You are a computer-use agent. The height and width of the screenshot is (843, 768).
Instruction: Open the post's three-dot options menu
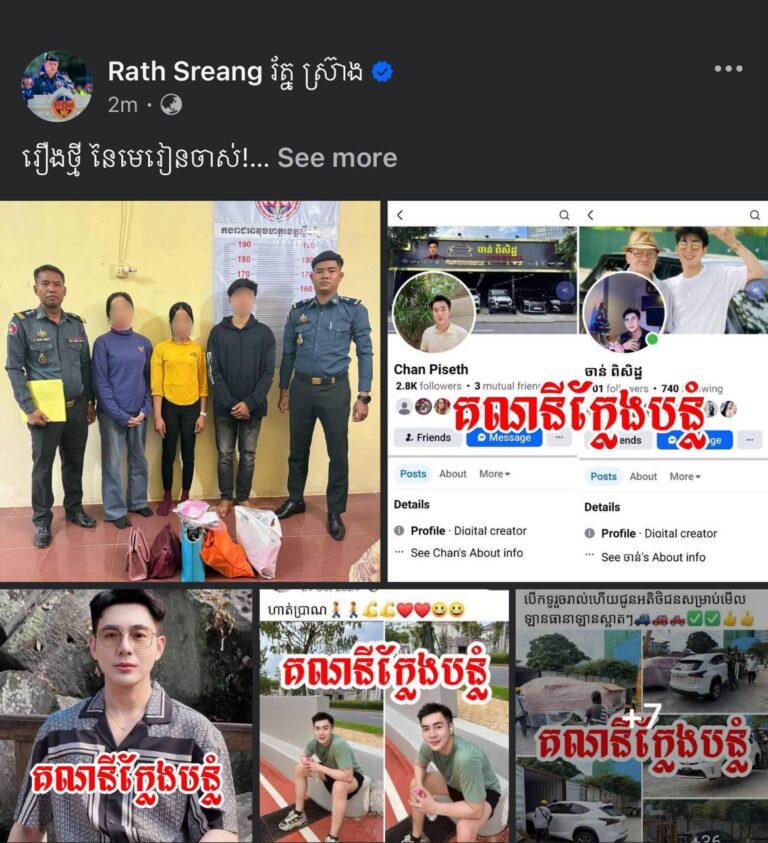point(728,69)
